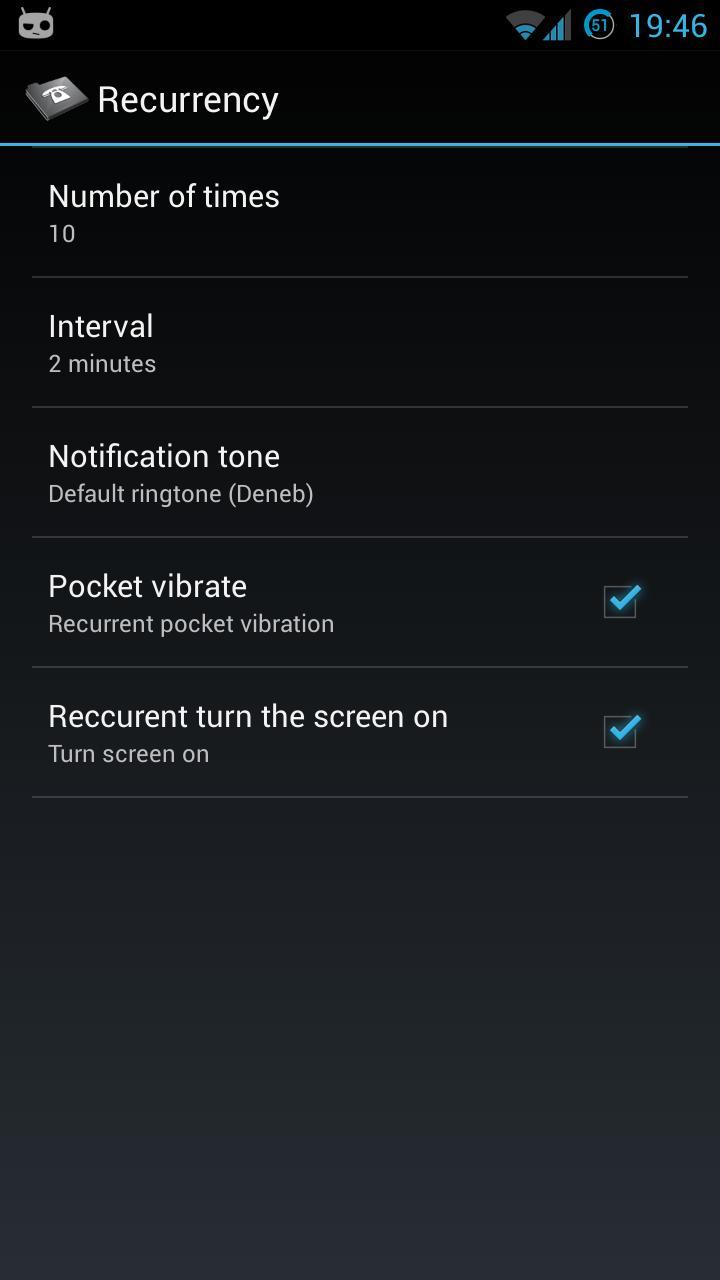720x1280 pixels.
Task: Disable Reccurent turn the screen on
Action: coord(621,732)
